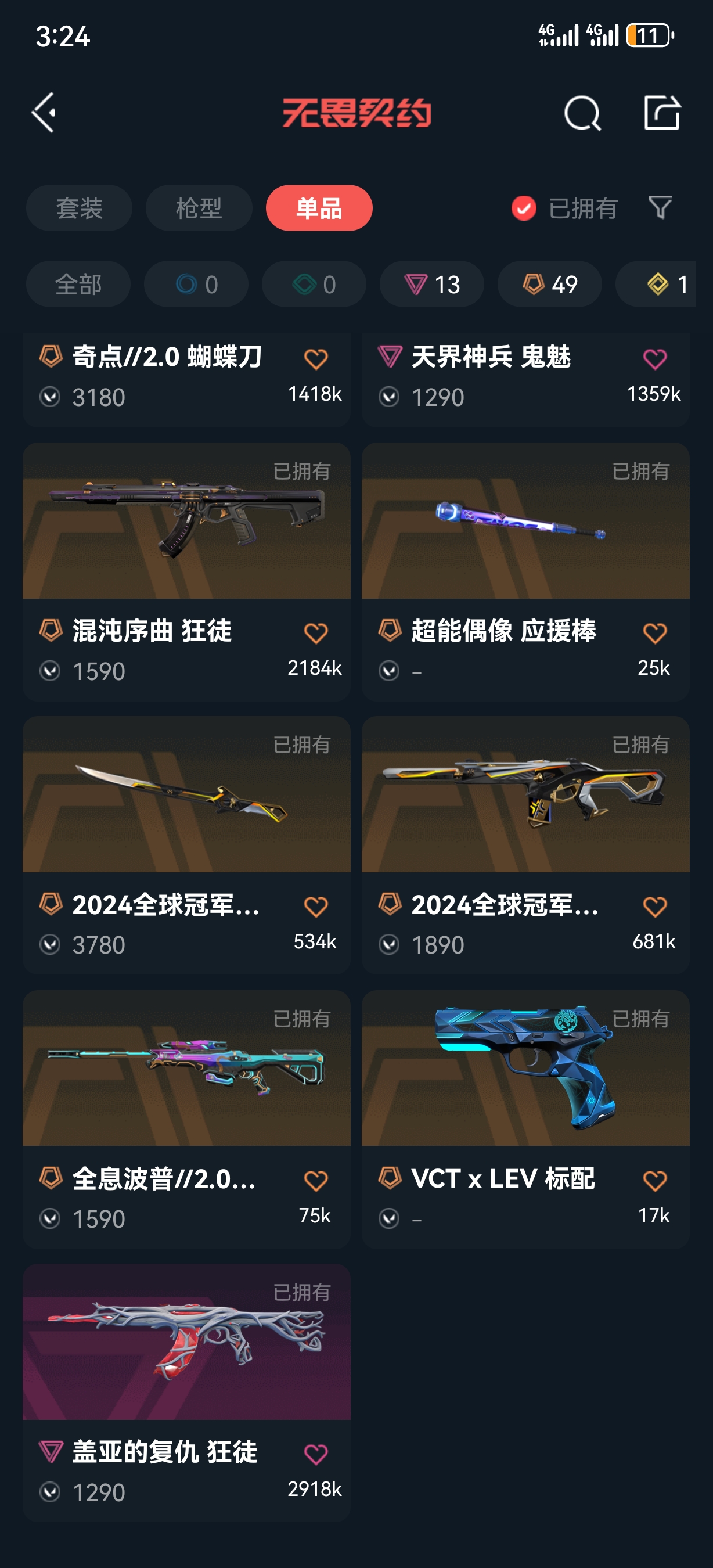The width and height of the screenshot is (713, 1568).
Task: Open the 超能偶像 应援棒 skin card
Action: (525, 548)
